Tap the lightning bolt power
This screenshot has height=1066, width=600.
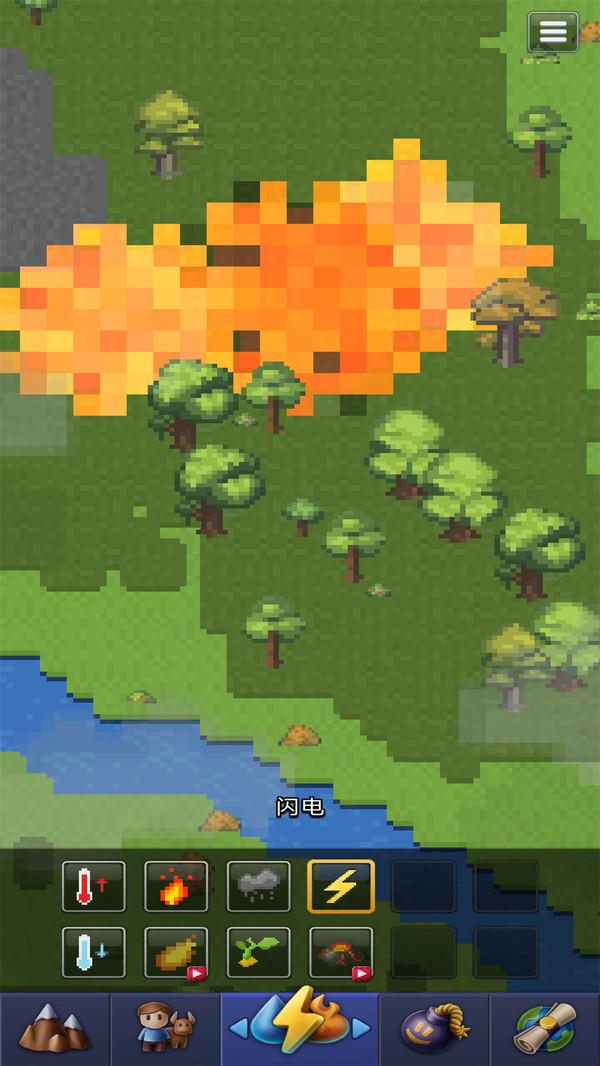pos(340,886)
